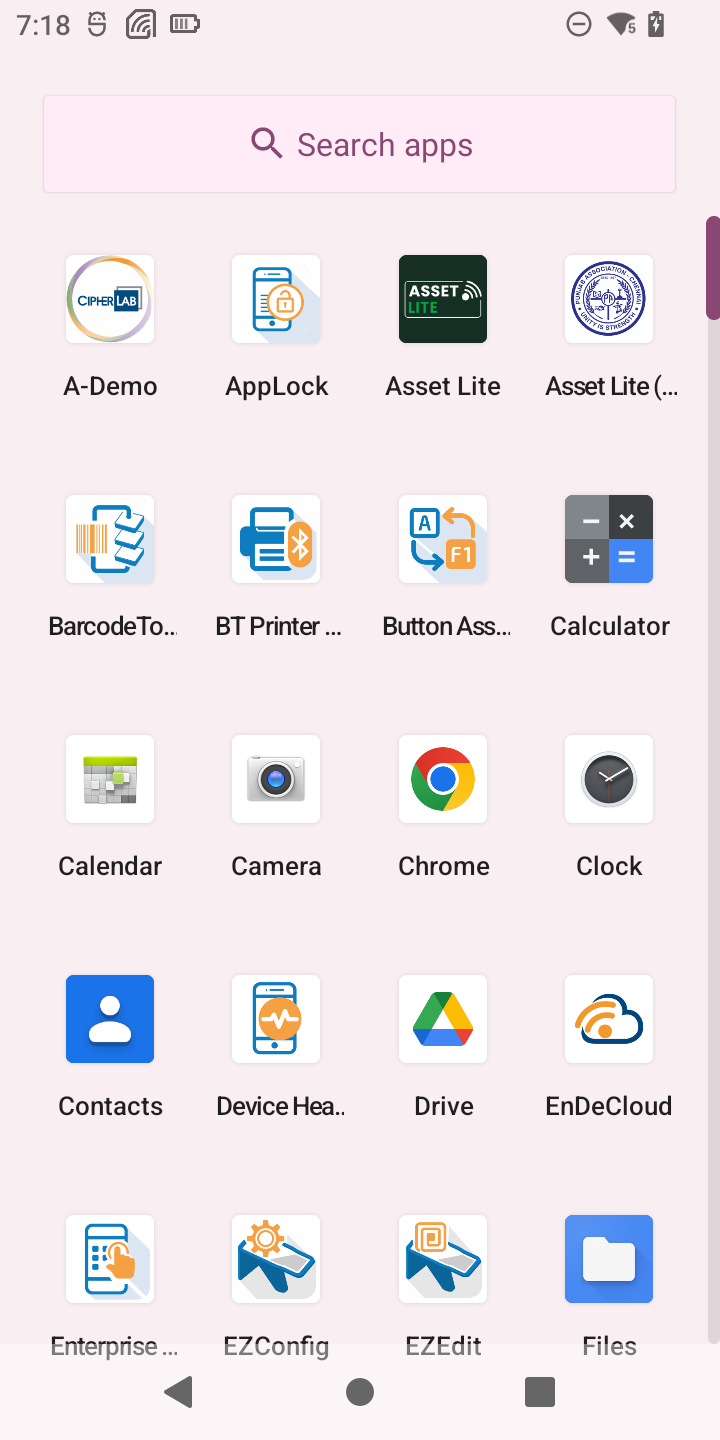Tap the Search apps field
The height and width of the screenshot is (1440, 720).
tap(359, 144)
